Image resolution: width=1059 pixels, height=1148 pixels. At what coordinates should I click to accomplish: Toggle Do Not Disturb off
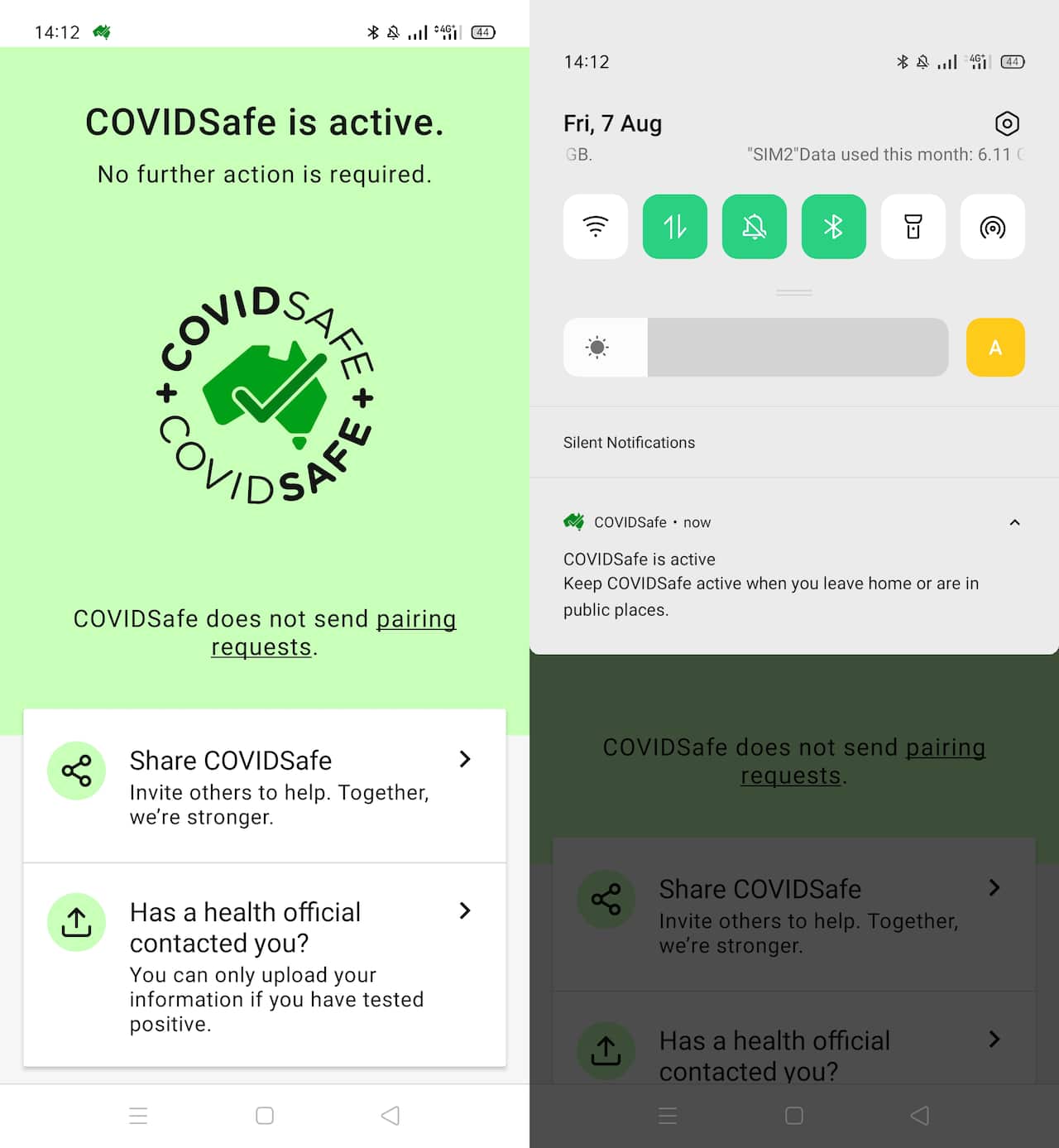[754, 226]
